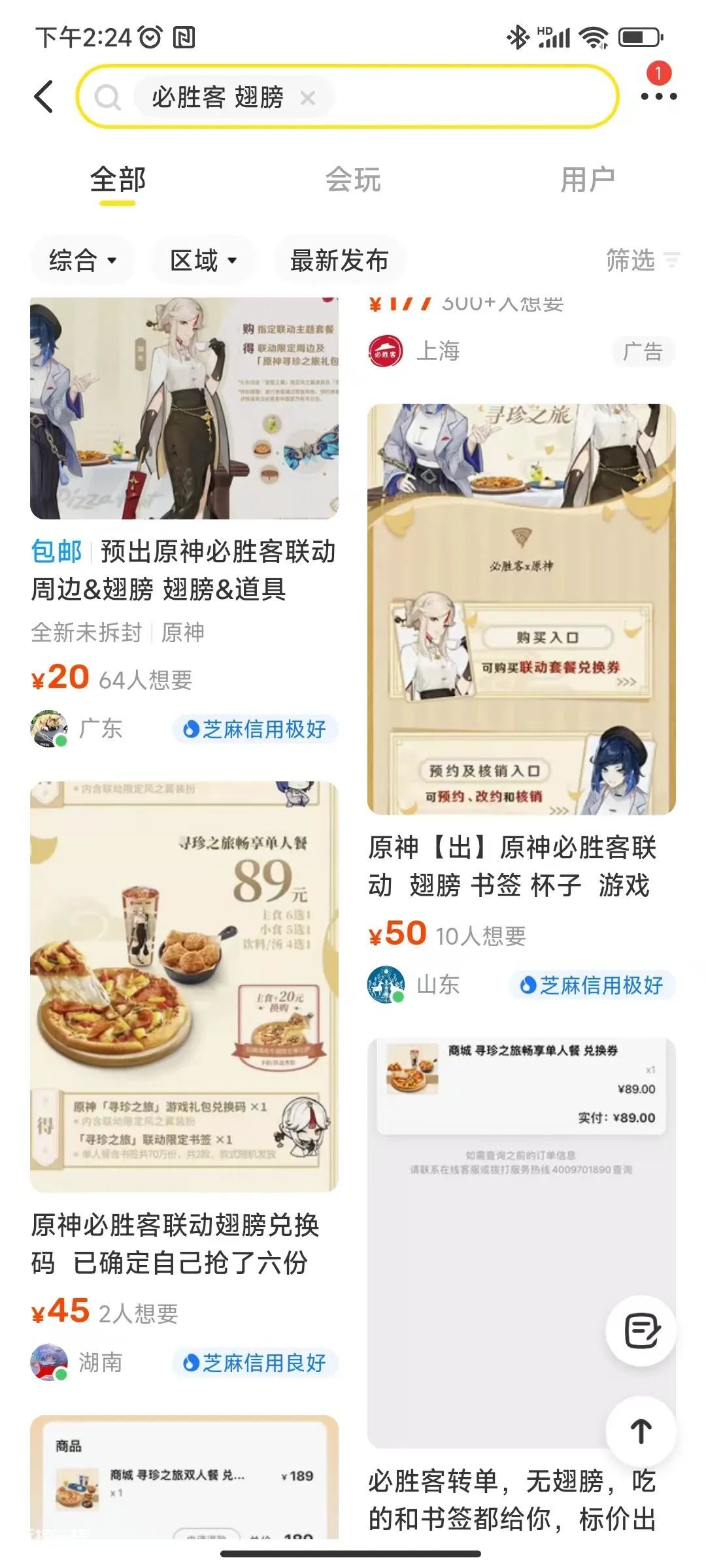Open the 上海 必胜客 ad listing

pos(521,333)
